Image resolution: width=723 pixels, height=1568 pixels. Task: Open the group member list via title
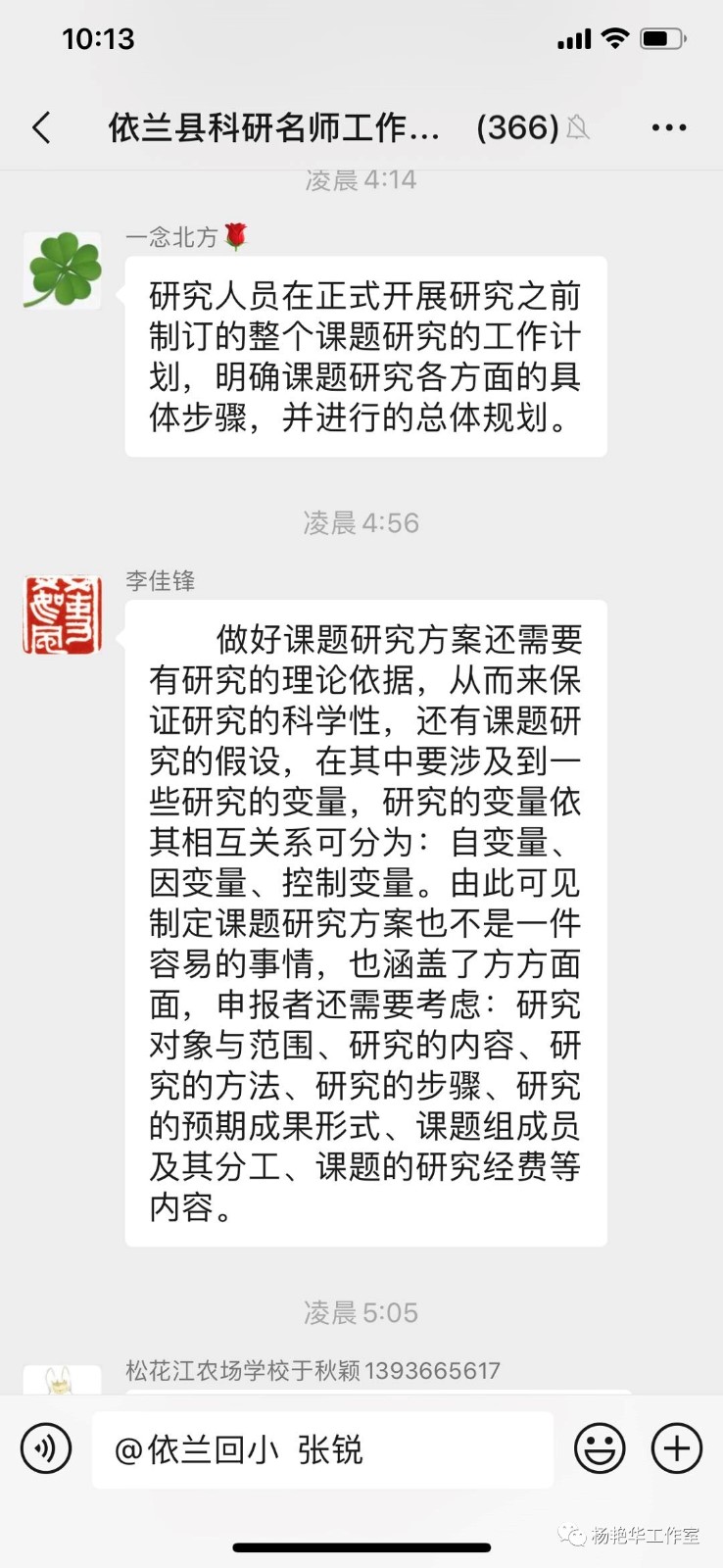coord(274,127)
